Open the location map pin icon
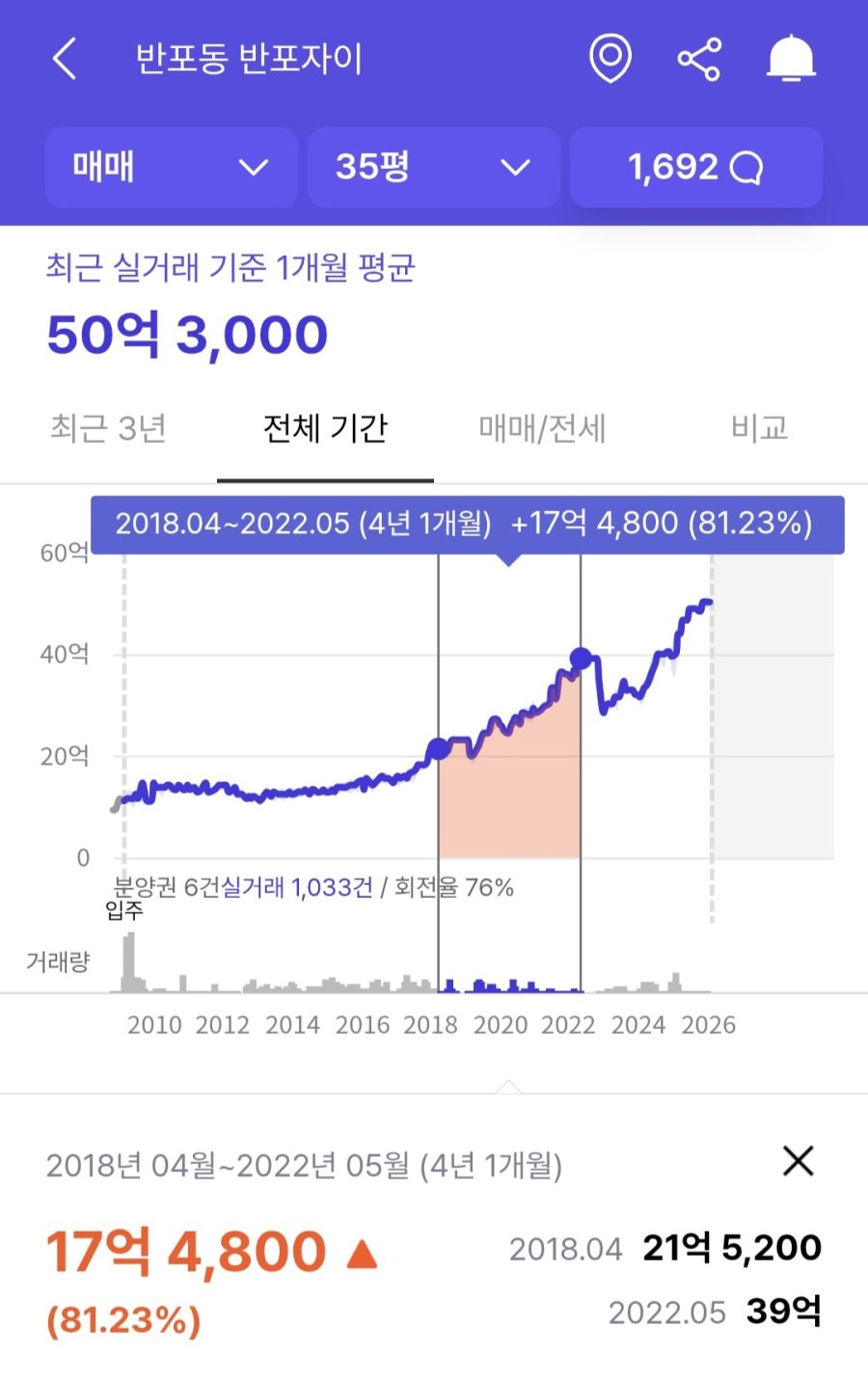 tap(610, 58)
